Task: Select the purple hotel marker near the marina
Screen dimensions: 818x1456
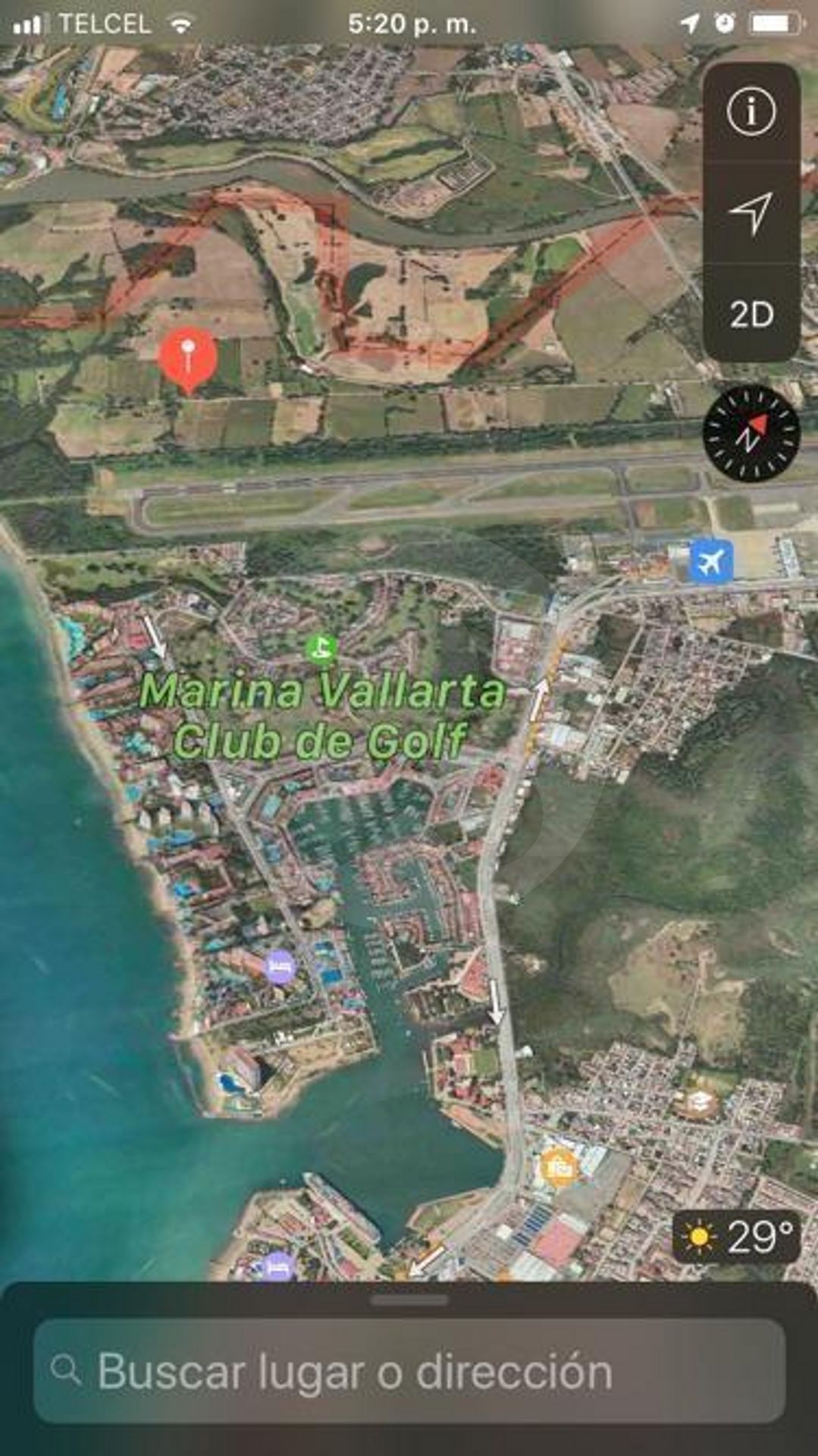Action: [x=281, y=967]
